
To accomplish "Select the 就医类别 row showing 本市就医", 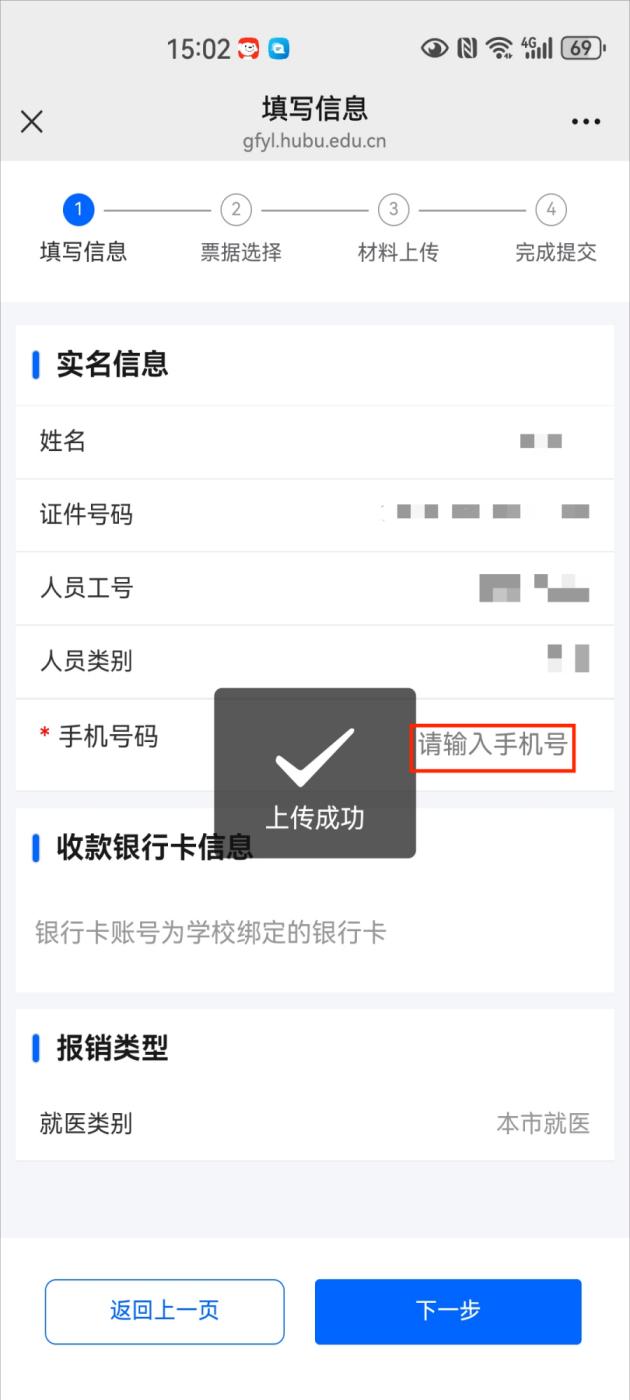I will pyautogui.click(x=315, y=1123).
